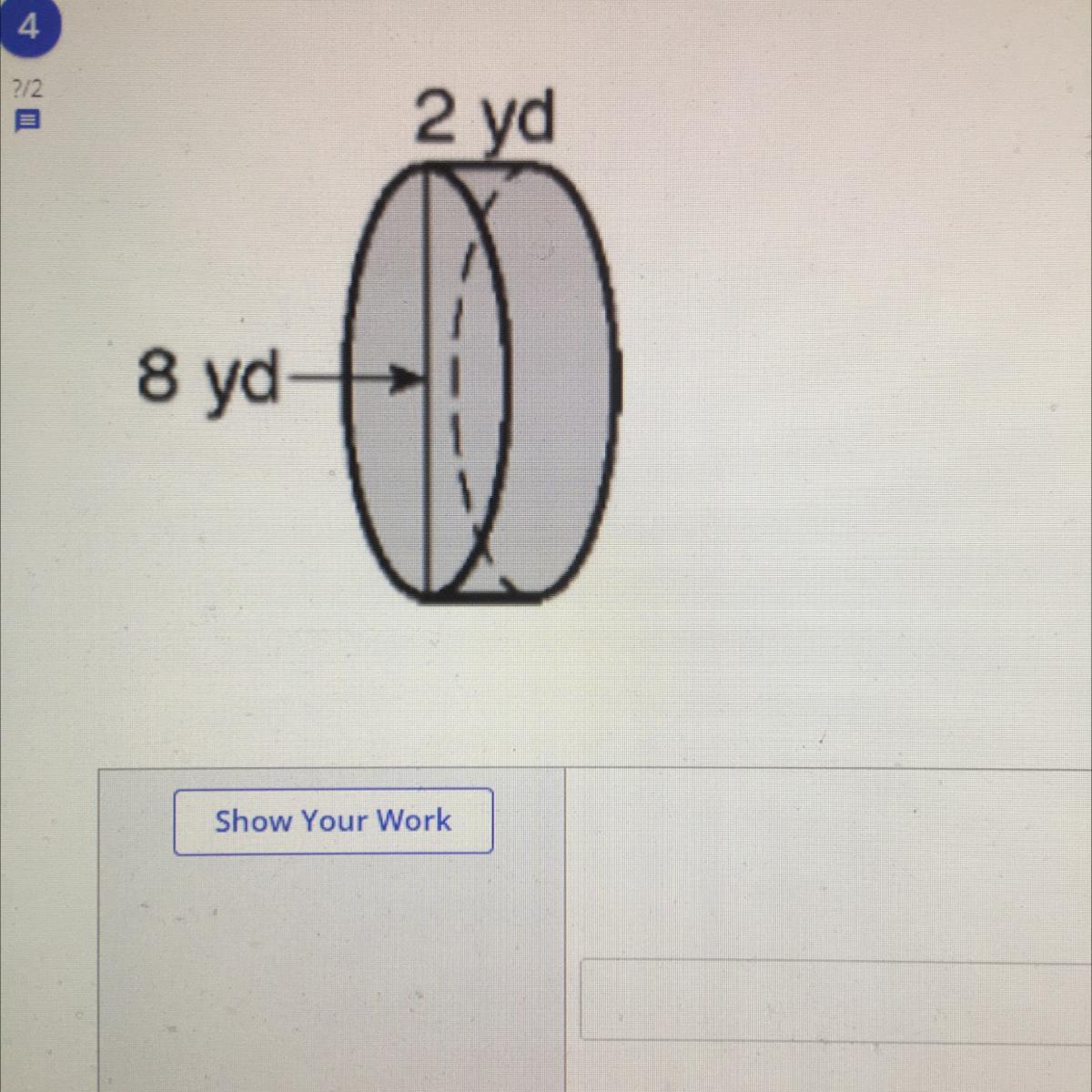Select the question 4 number badge
The image size is (1092, 1092).
pos(27,27)
